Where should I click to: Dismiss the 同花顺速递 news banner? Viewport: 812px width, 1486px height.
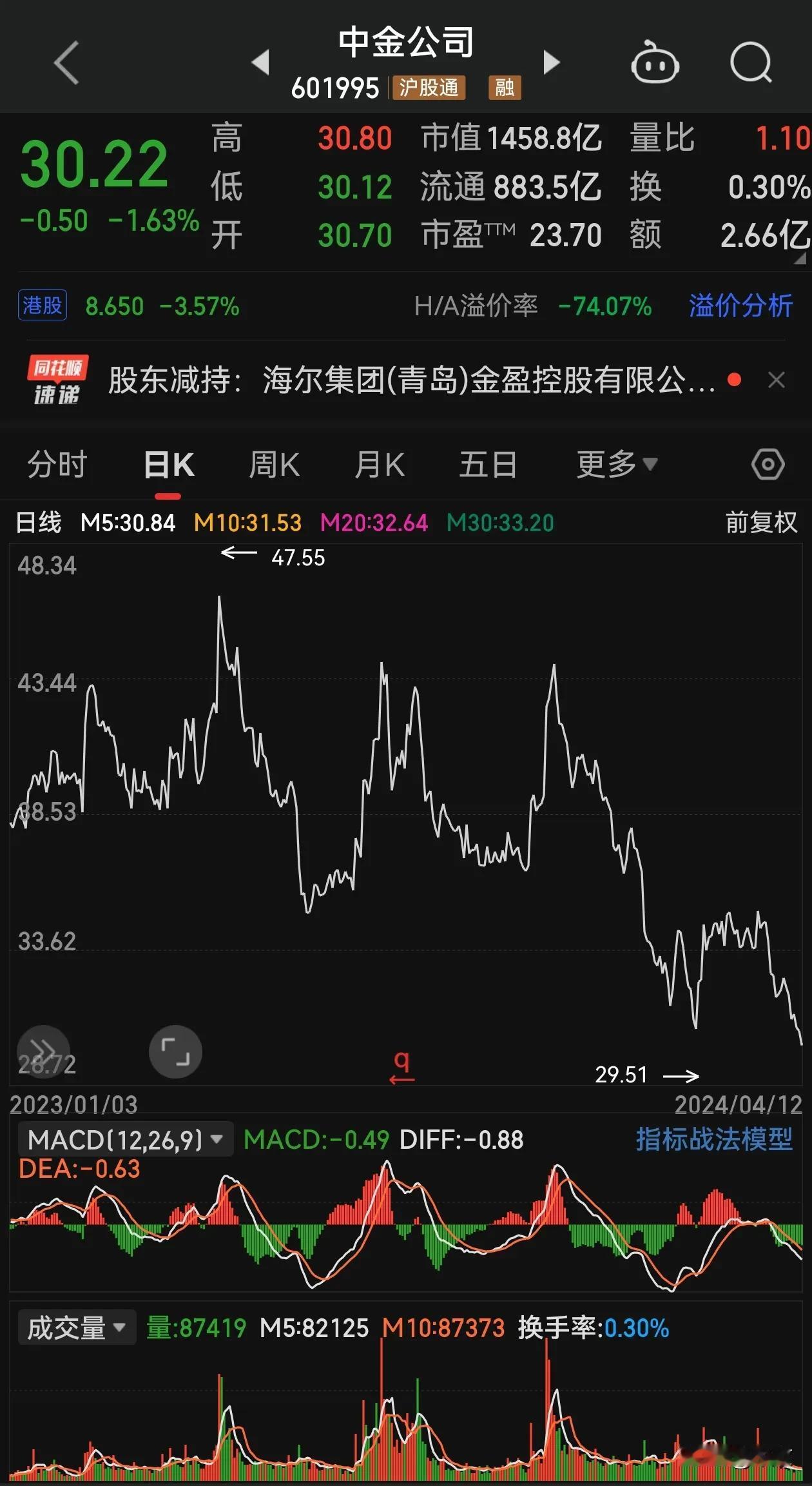click(x=777, y=380)
